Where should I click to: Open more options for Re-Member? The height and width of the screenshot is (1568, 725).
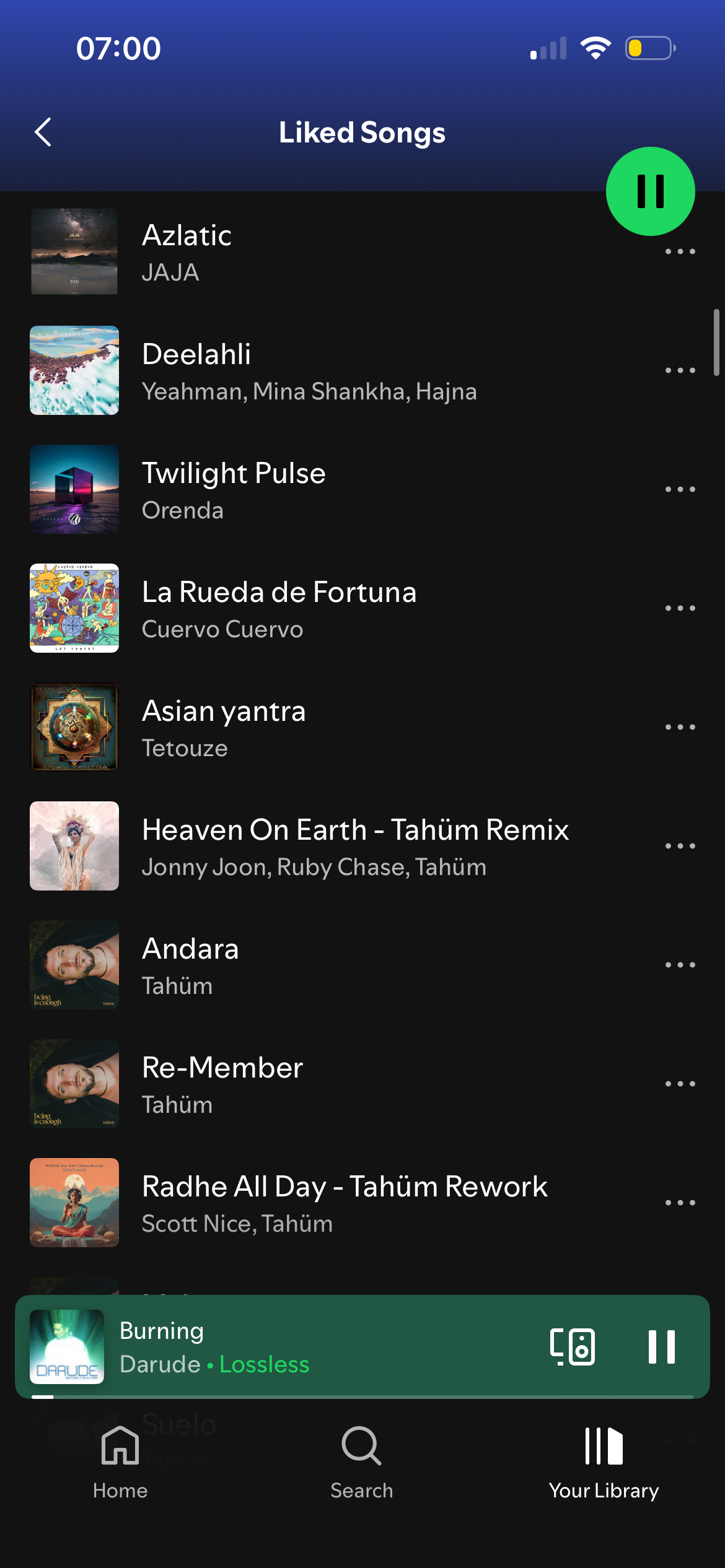point(680,1084)
